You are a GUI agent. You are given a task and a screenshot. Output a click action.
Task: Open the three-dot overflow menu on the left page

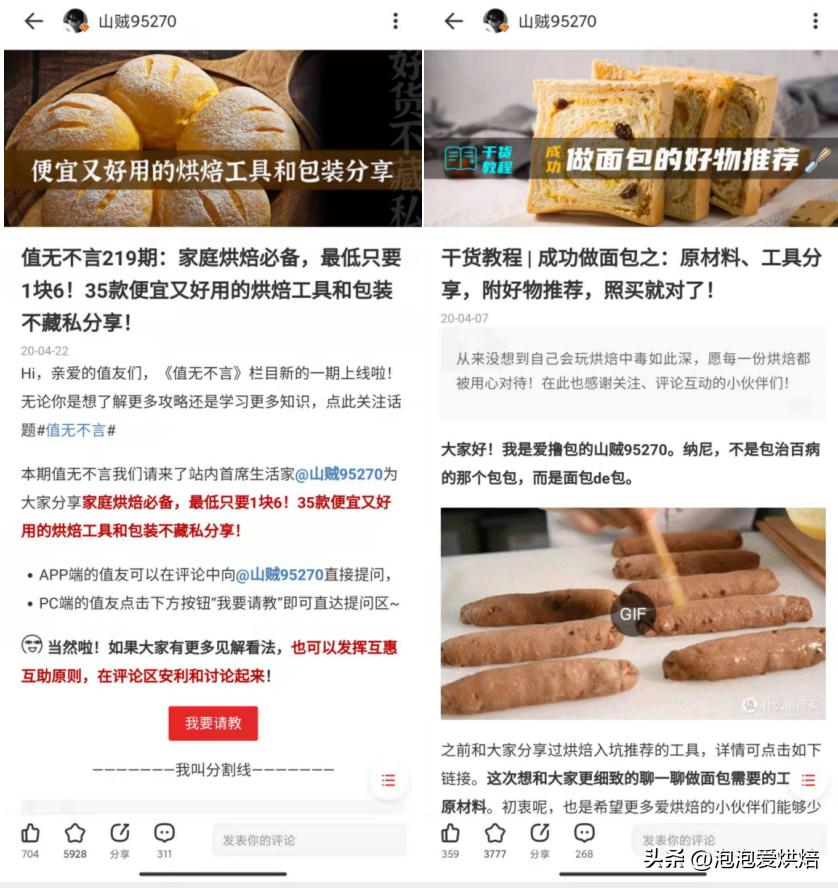pos(396,21)
